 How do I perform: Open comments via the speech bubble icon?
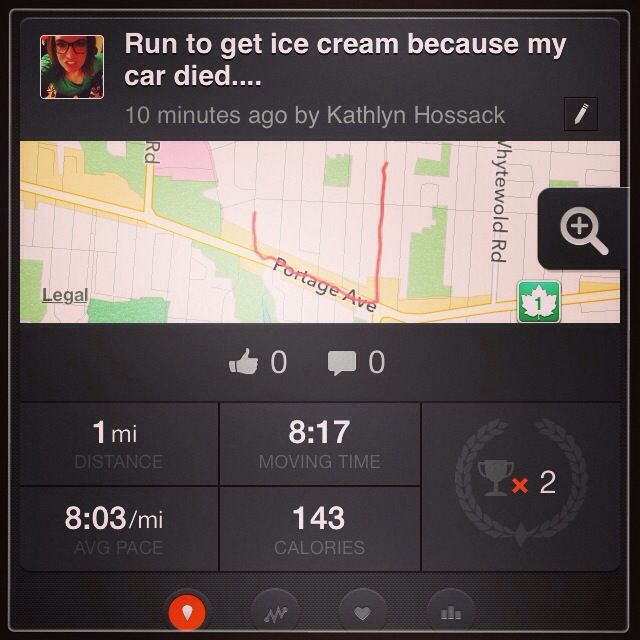pyautogui.click(x=342, y=362)
